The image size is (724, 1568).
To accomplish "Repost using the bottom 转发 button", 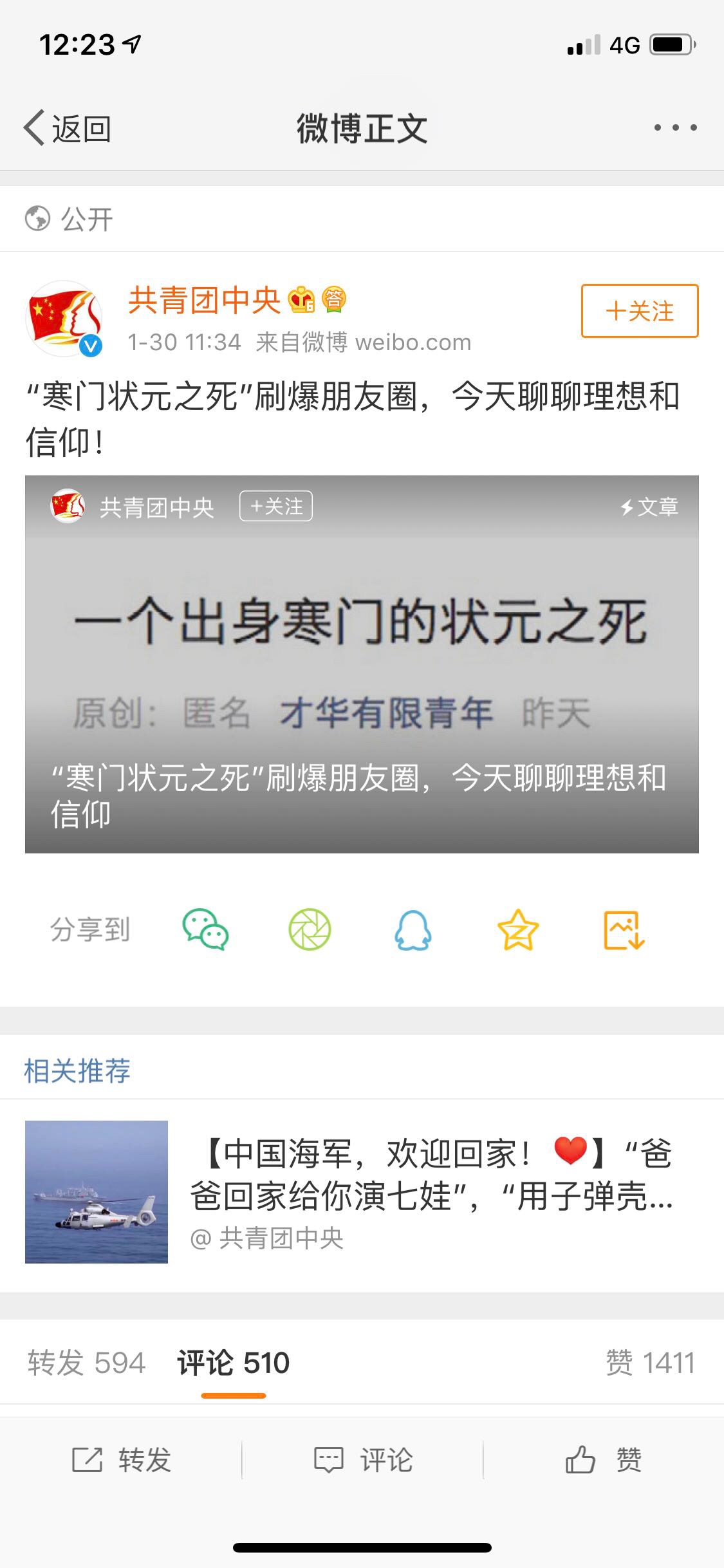I will point(121,1460).
